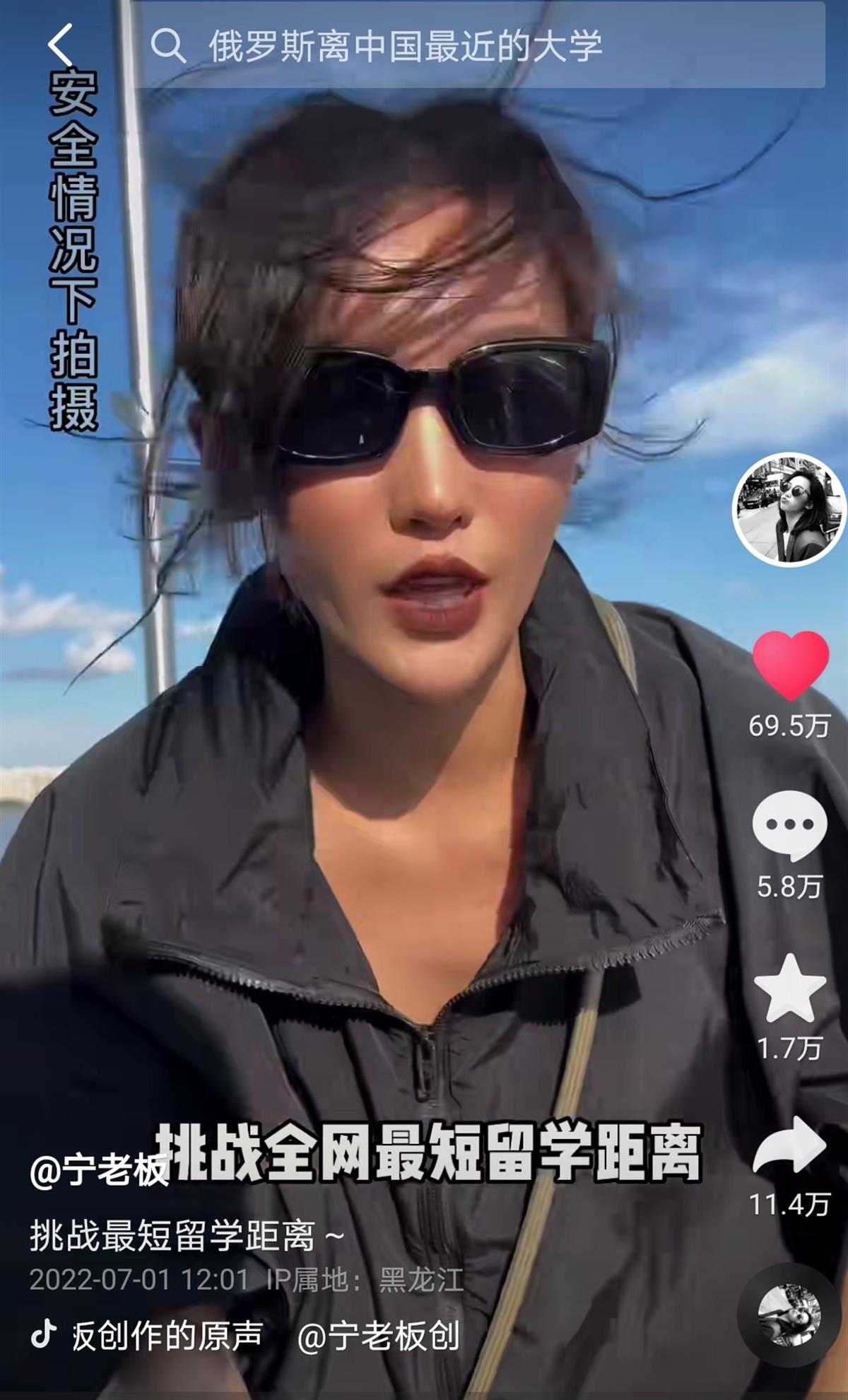848x1400 pixels.
Task: Like the video with the heart
Action: 790,665
